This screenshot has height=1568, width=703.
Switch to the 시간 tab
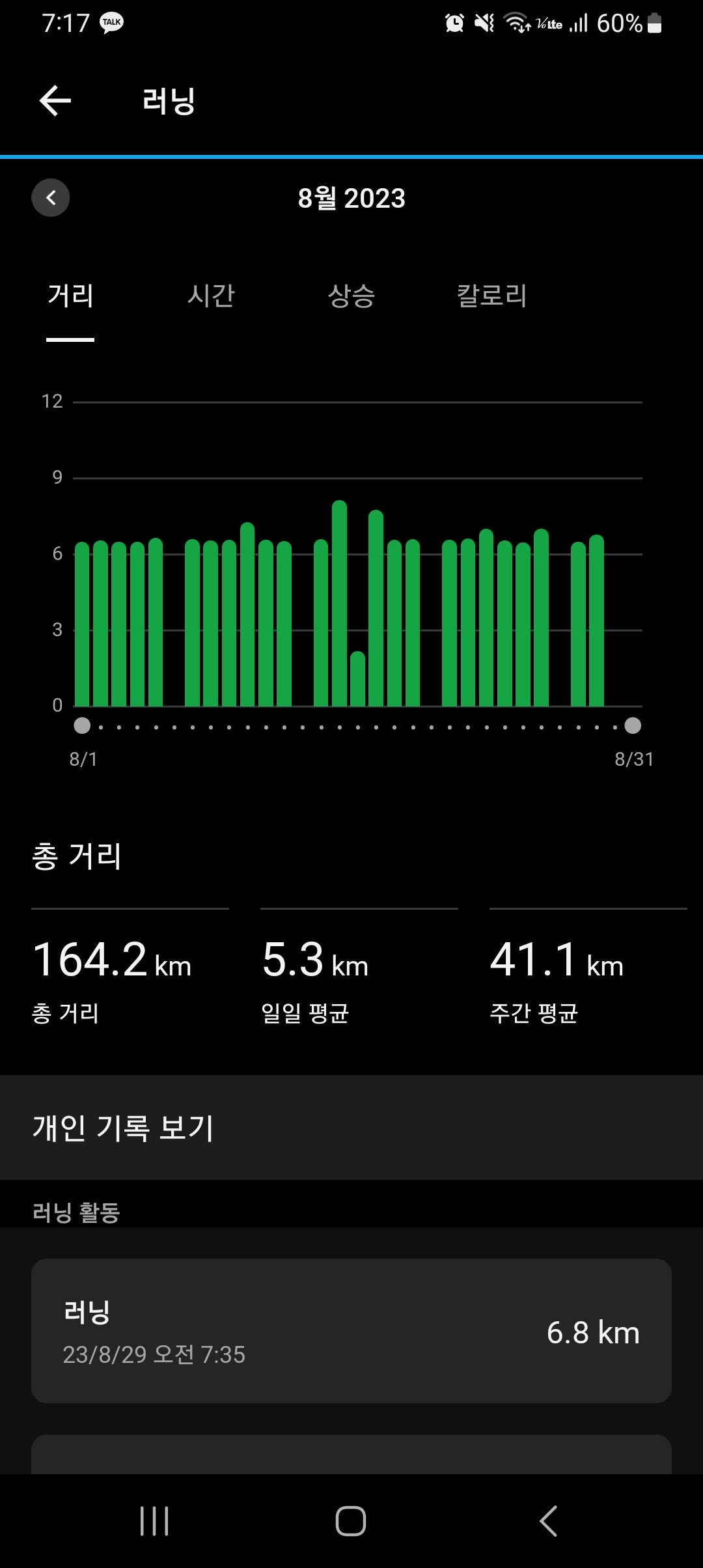coord(211,296)
